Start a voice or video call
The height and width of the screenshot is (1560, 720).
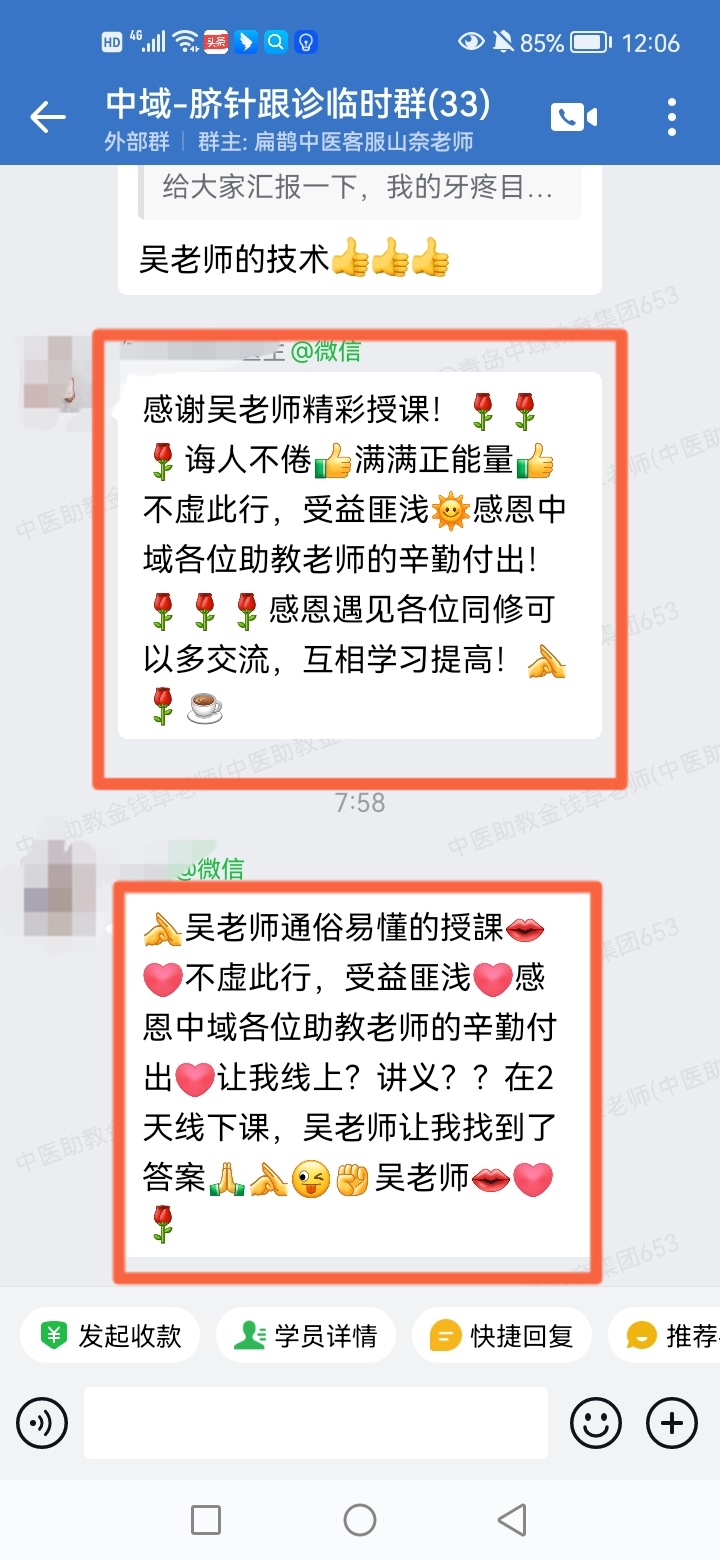click(573, 118)
